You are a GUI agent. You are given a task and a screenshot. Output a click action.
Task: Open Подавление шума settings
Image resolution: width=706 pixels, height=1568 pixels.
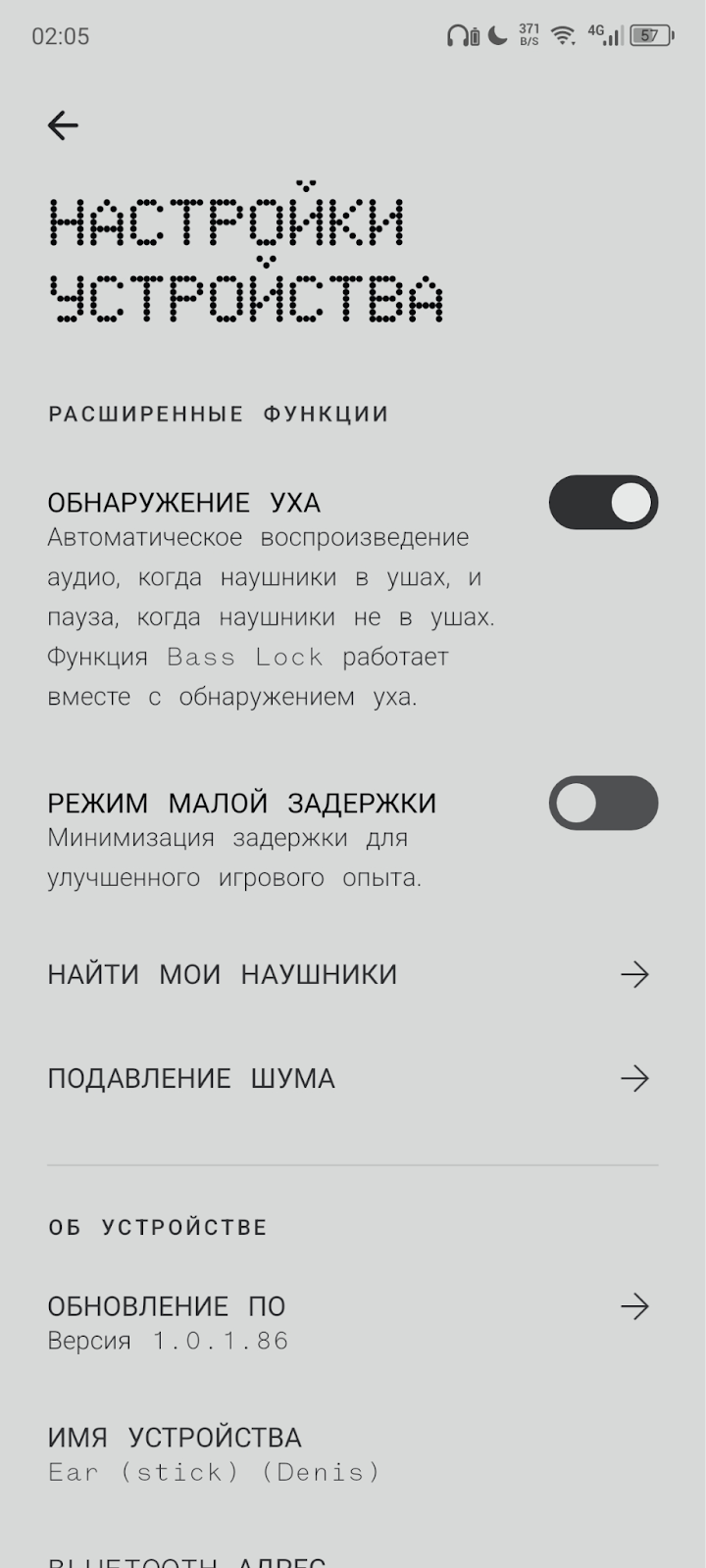[x=353, y=1078]
